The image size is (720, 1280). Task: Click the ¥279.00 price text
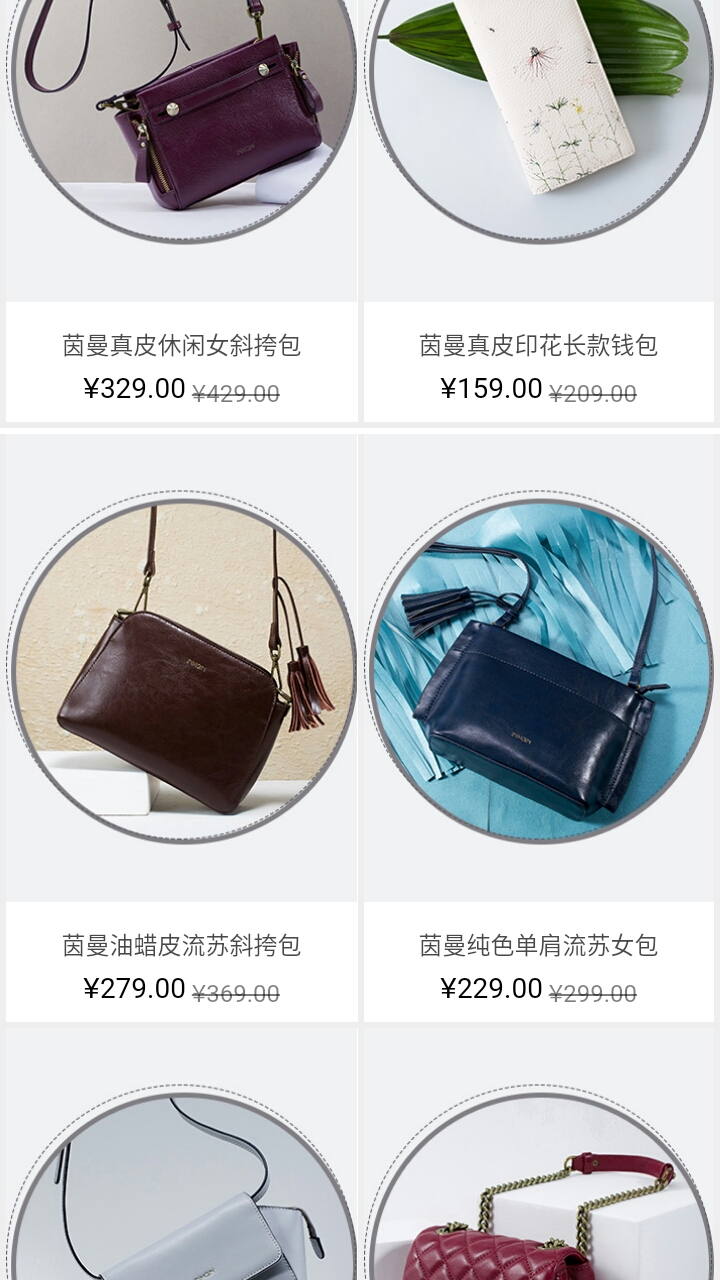(134, 988)
